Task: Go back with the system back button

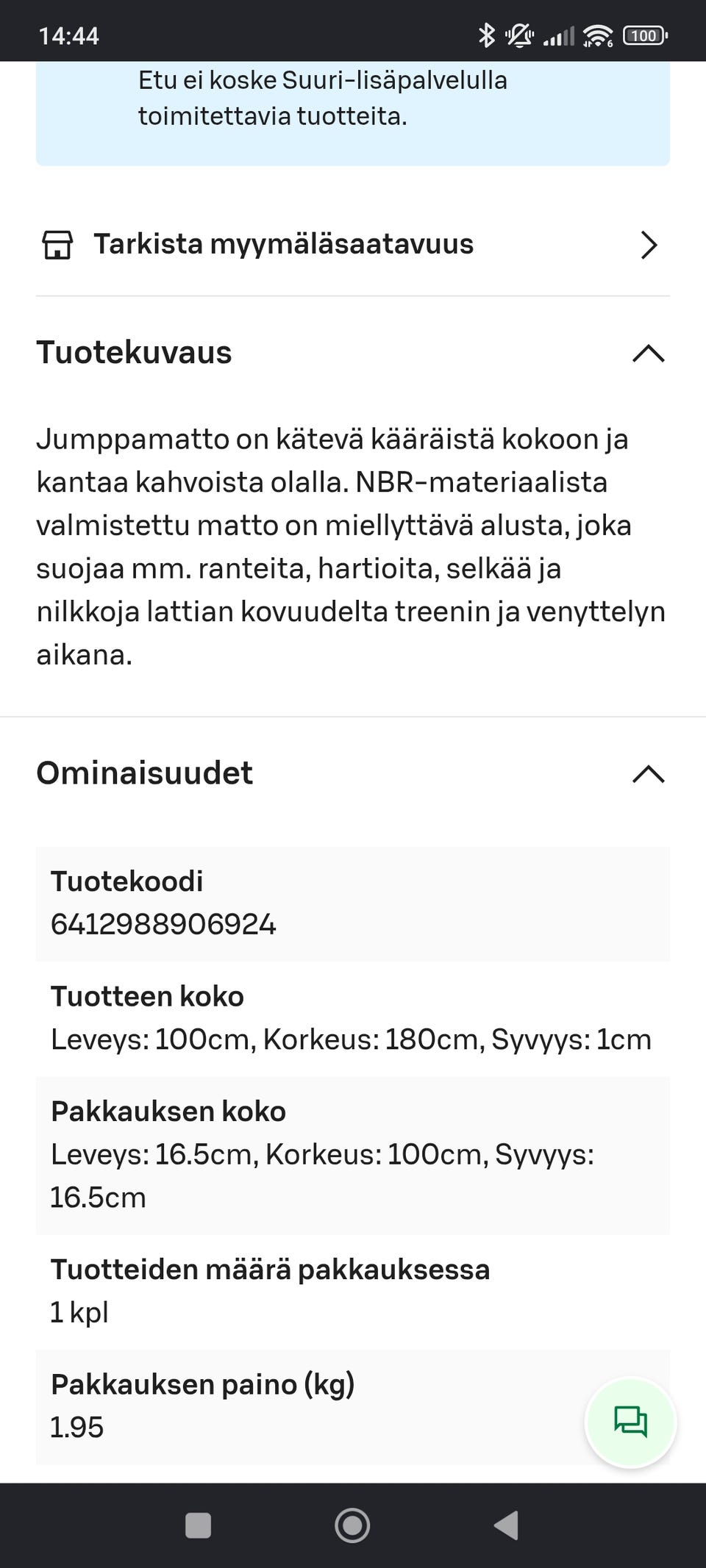Action: [506, 1525]
